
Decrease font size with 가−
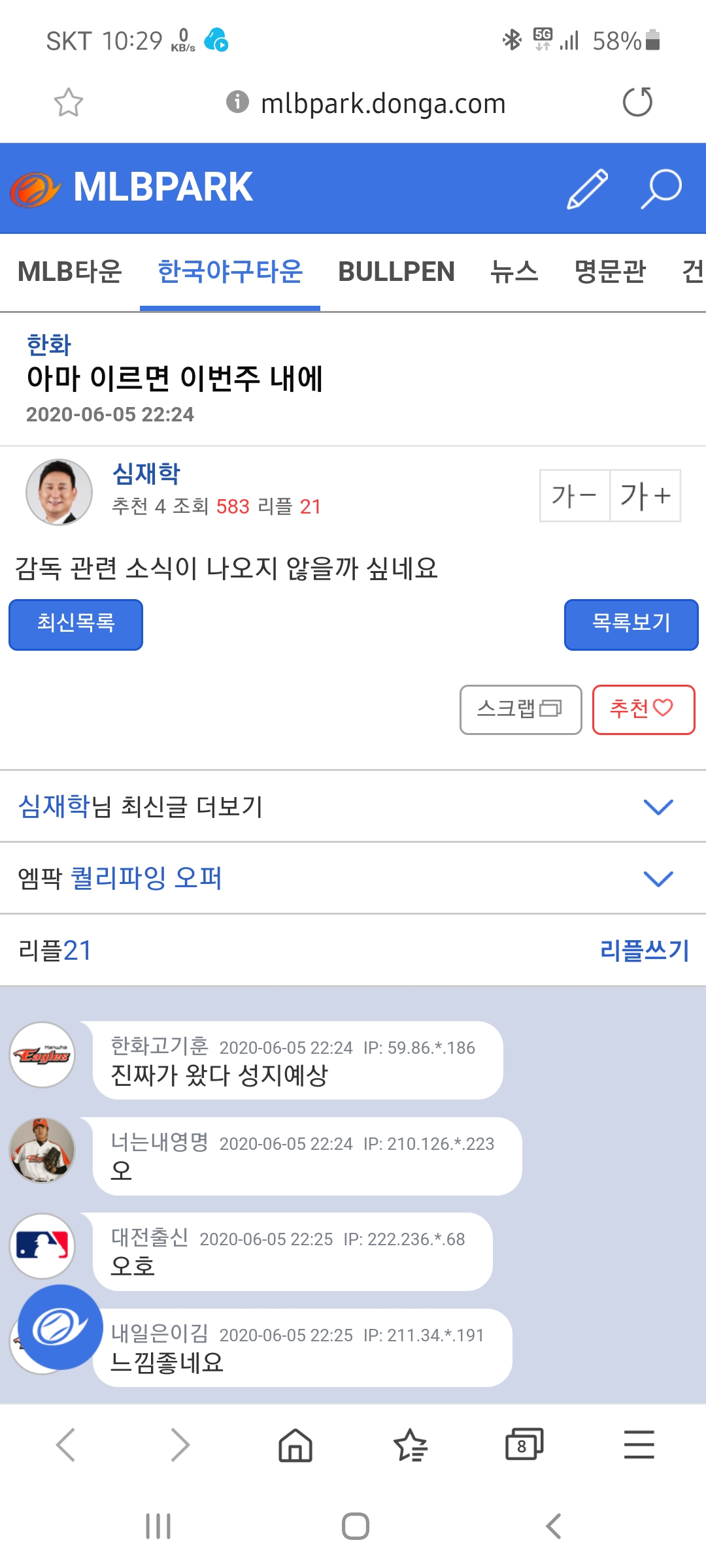click(575, 496)
